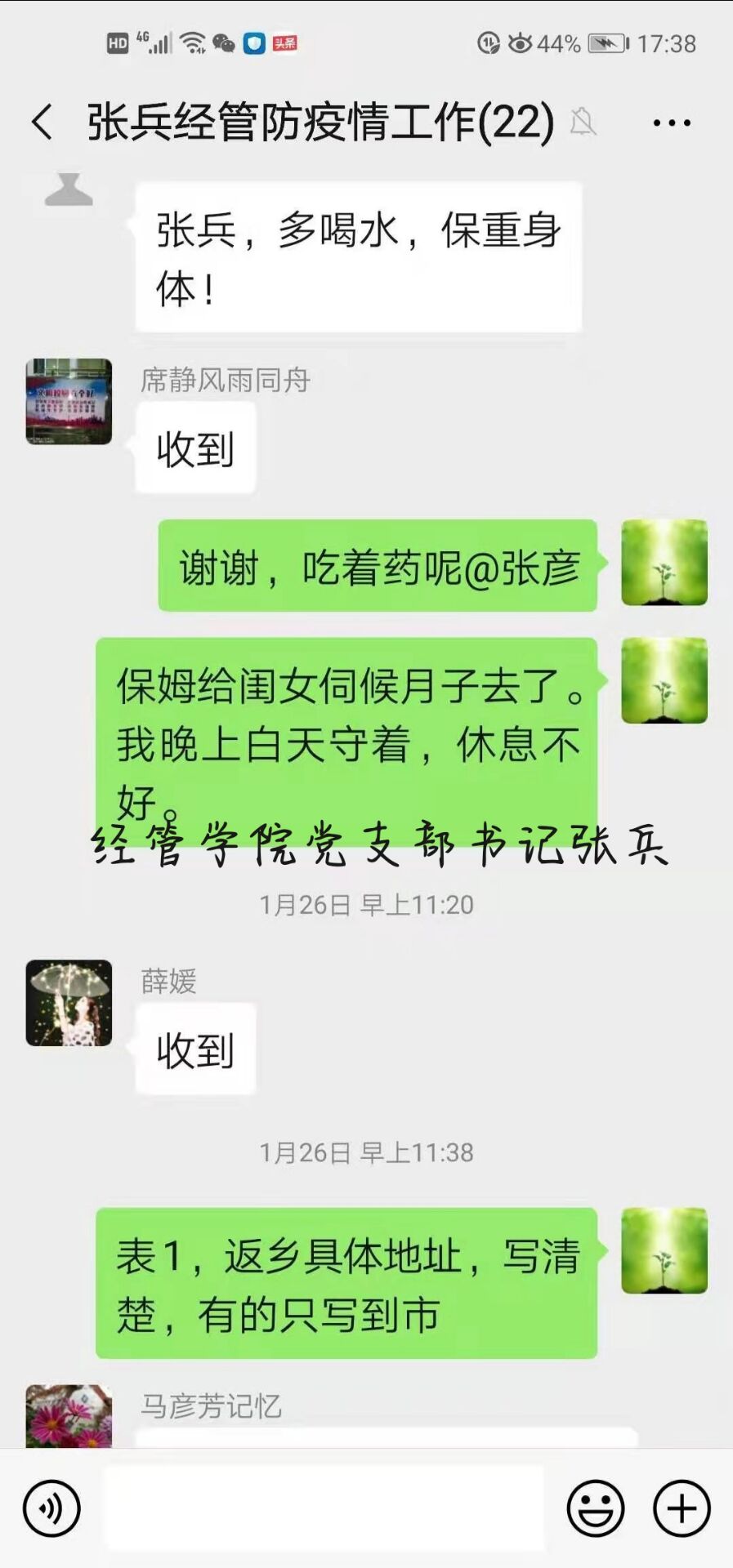Tap my avatar beside 谢谢，吃着药呢 message

pos(664,563)
